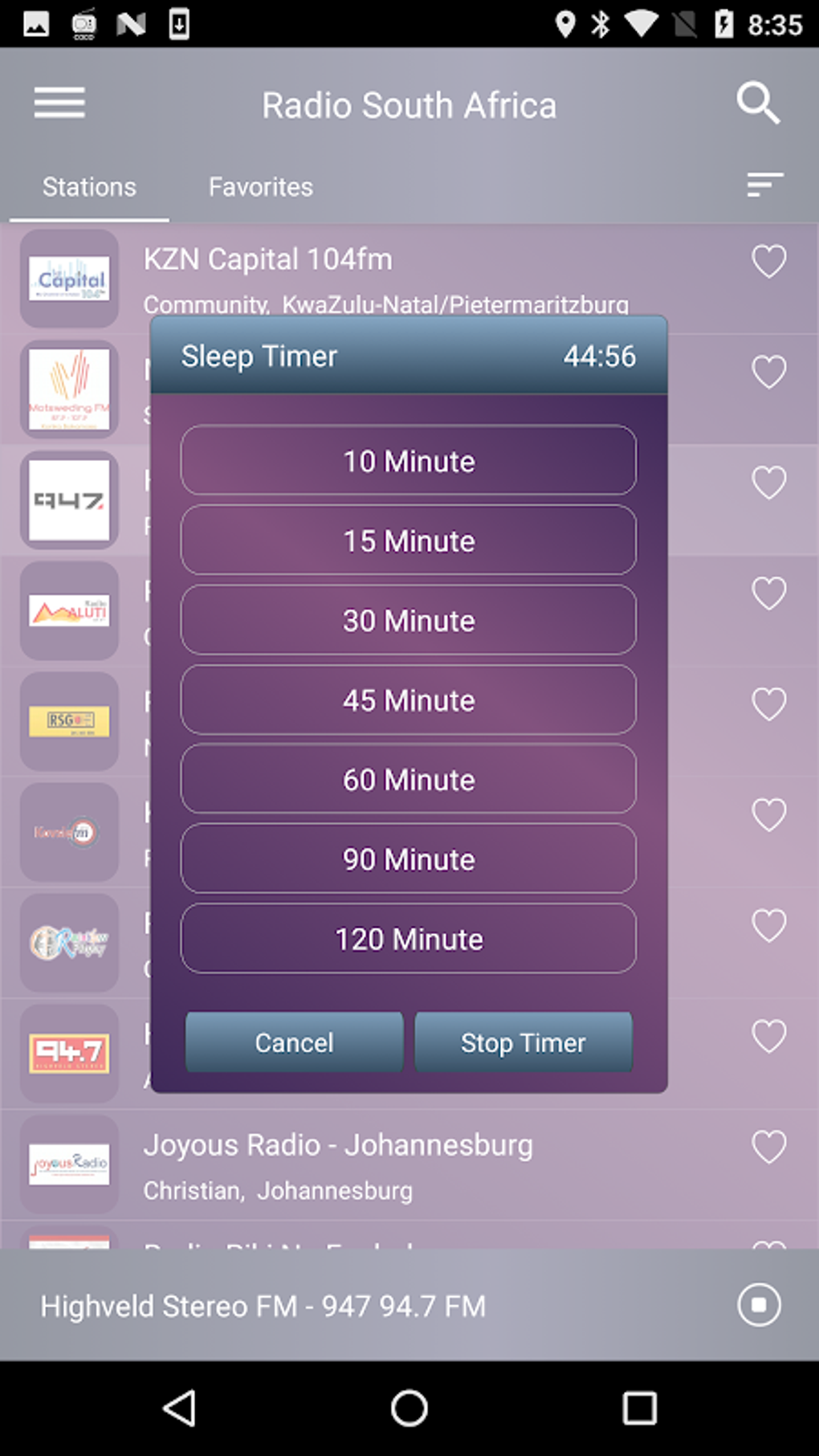The height and width of the screenshot is (1456, 819).
Task: Open the sort options icon
Action: coord(762,183)
